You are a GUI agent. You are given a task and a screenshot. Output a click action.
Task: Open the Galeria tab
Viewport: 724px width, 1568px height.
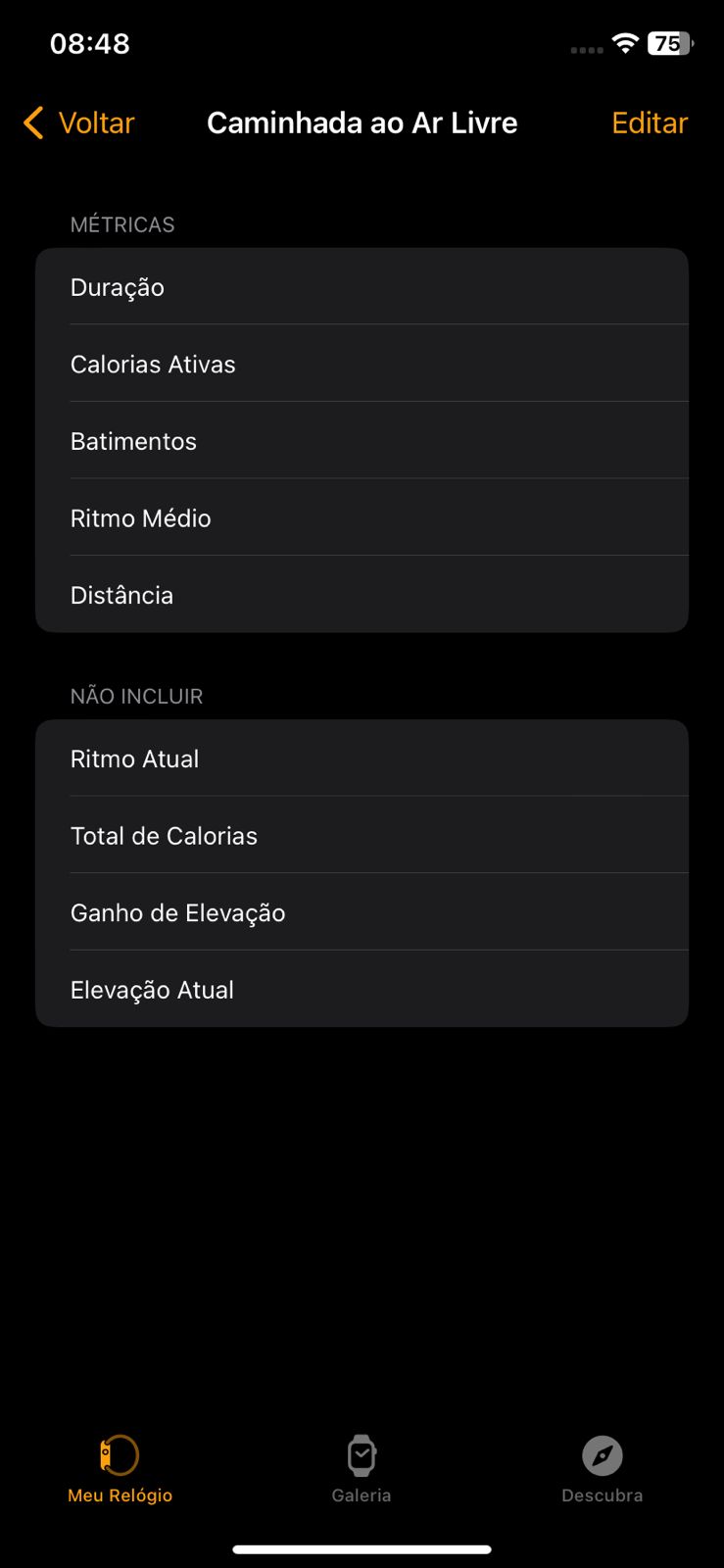[x=362, y=1468]
